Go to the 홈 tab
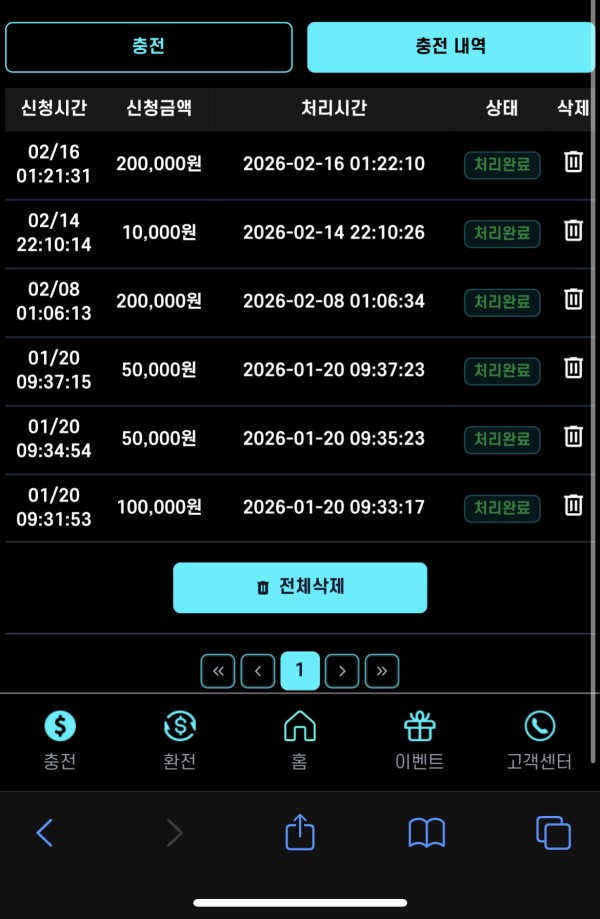 tap(300, 740)
